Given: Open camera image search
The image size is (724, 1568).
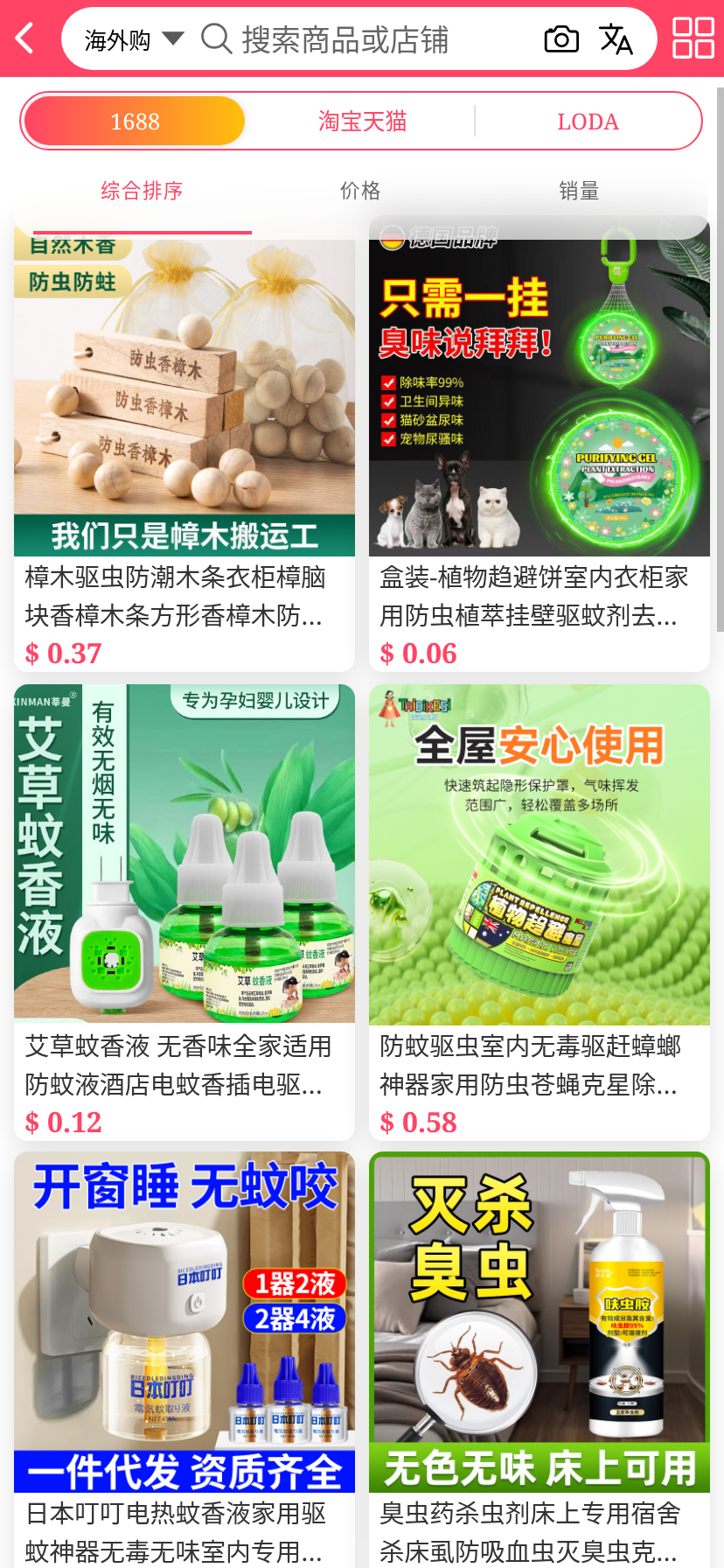Looking at the screenshot, I should (561, 39).
